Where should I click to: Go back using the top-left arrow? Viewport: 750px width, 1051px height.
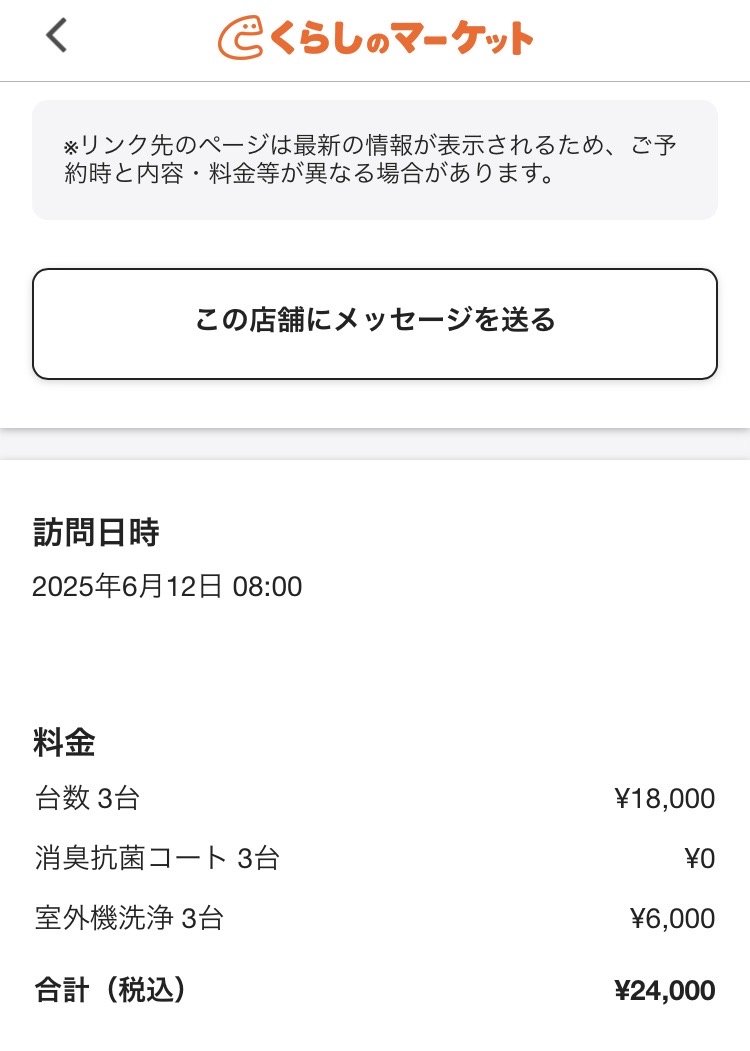pos(57,36)
